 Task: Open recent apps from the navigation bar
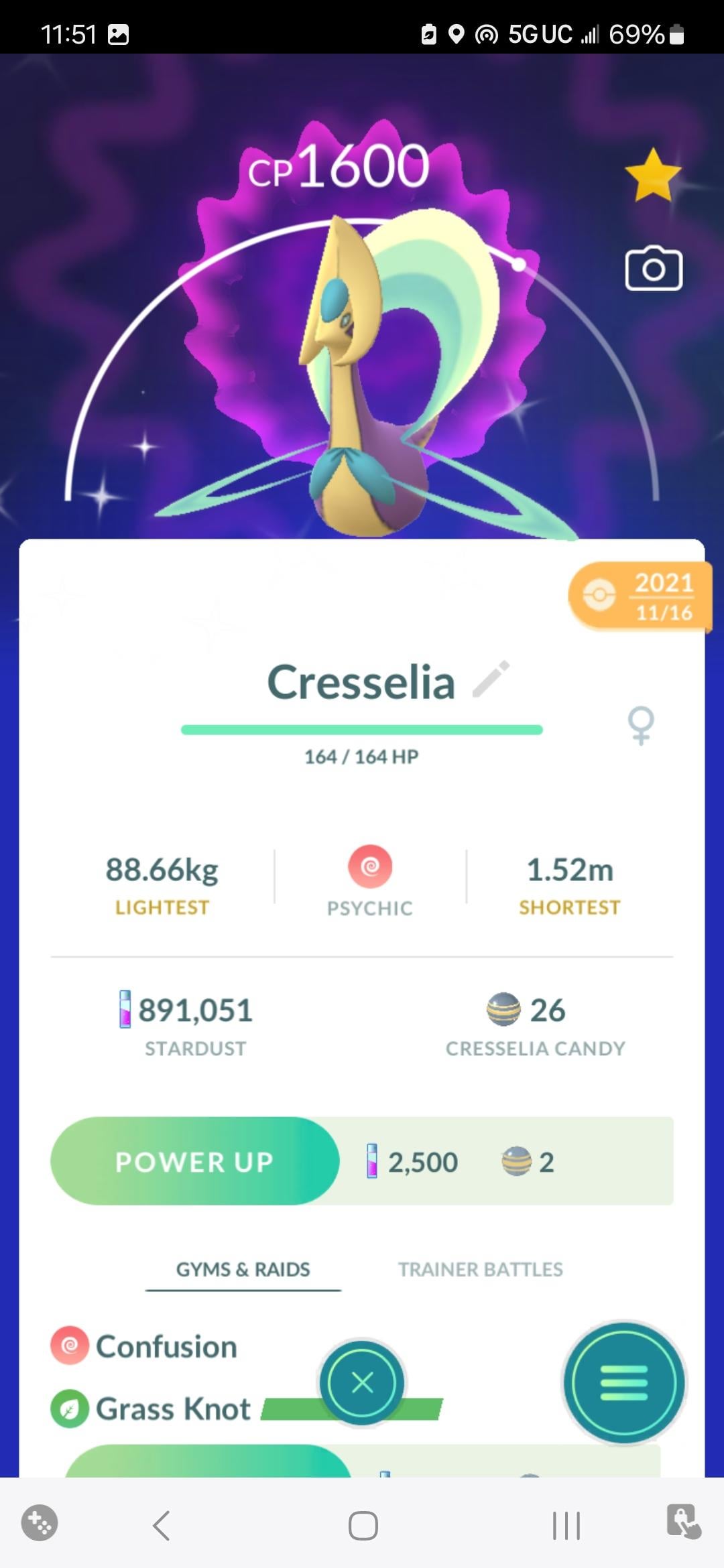coord(566,1526)
